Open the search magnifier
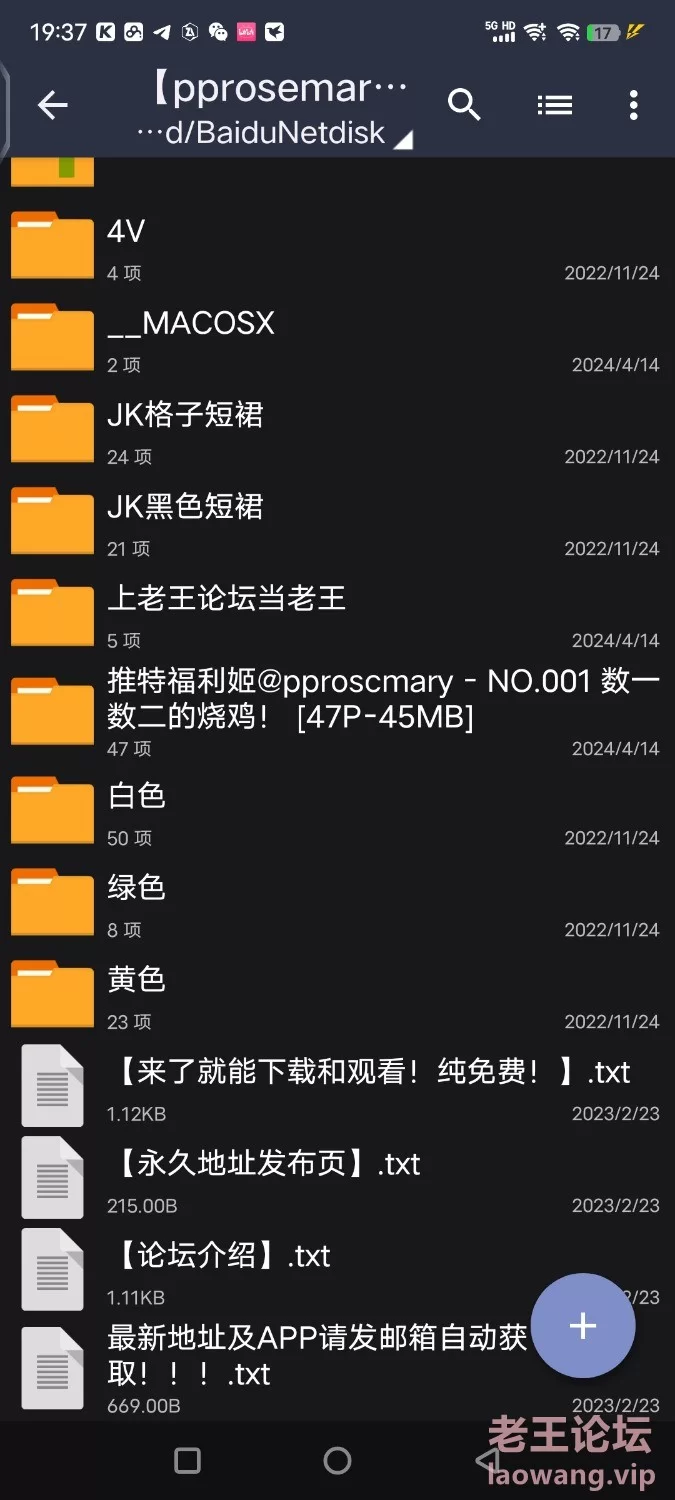Viewport: 675px width, 1500px height. point(464,105)
